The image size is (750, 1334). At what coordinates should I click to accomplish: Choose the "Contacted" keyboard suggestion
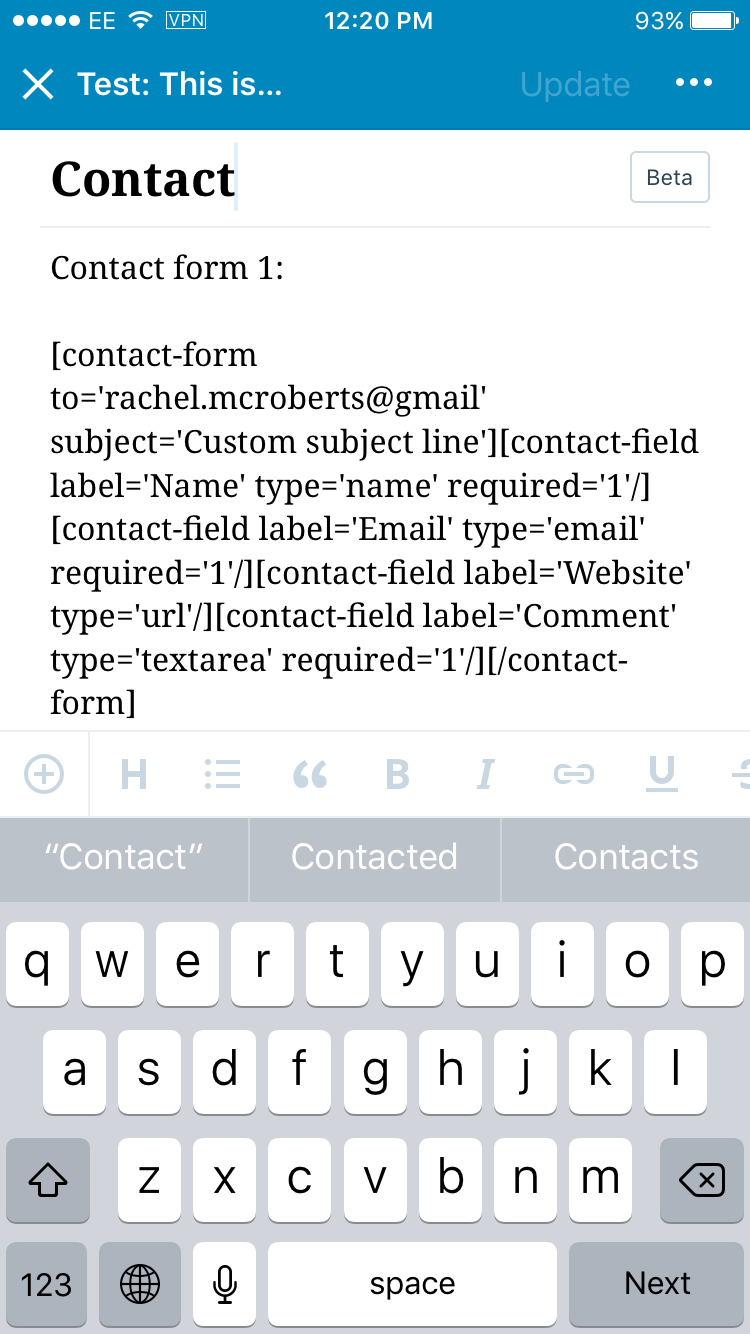(374, 857)
